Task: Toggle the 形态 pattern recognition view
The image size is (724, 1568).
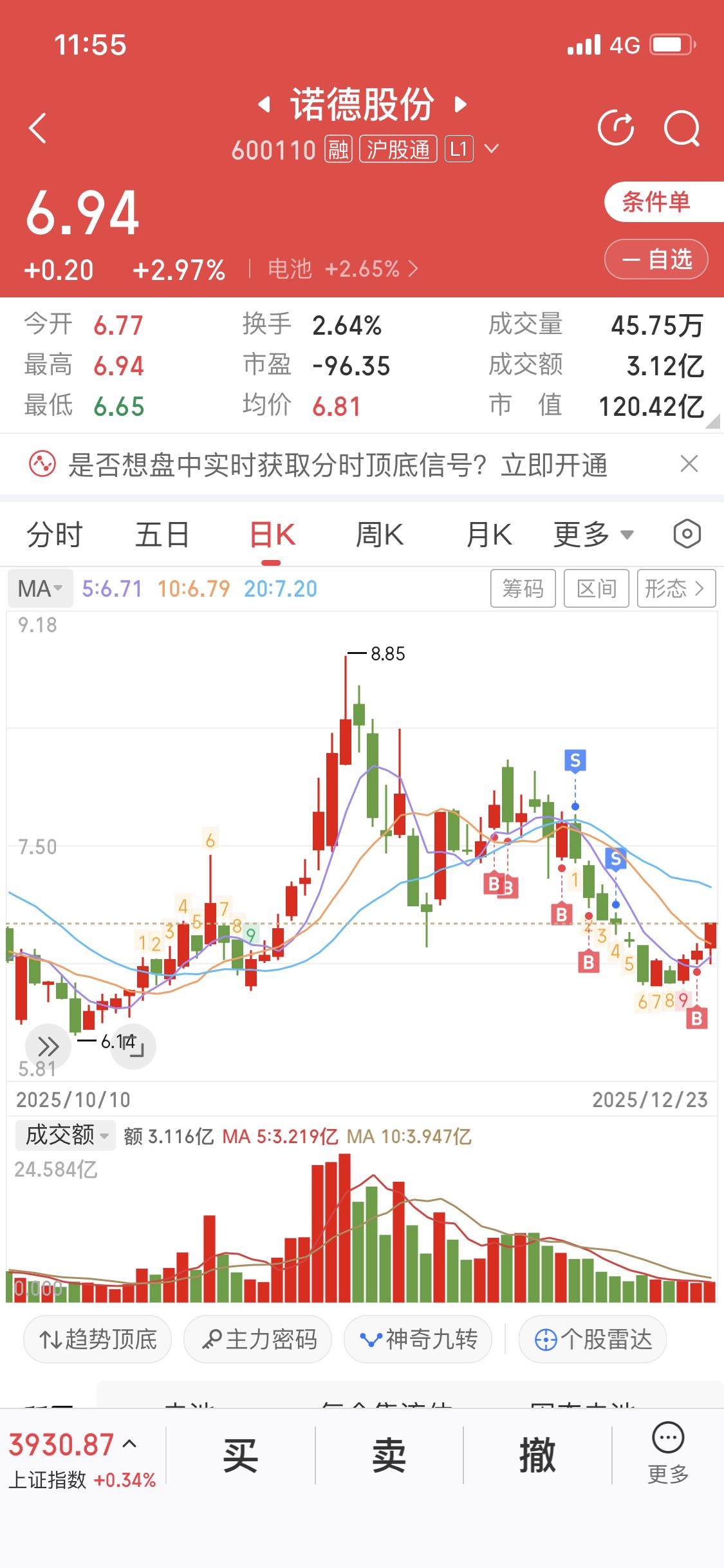Action: tap(676, 588)
